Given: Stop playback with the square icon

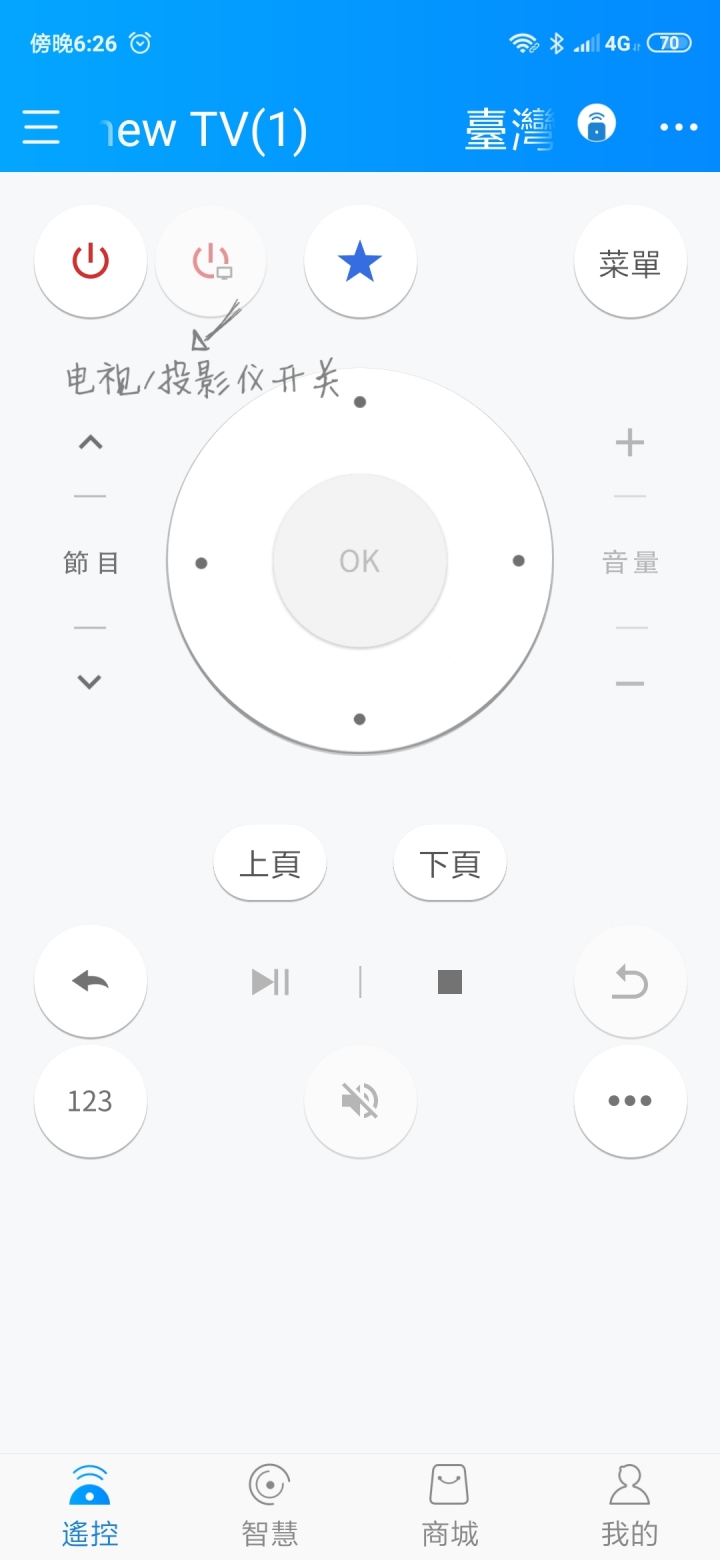Looking at the screenshot, I should pyautogui.click(x=450, y=982).
